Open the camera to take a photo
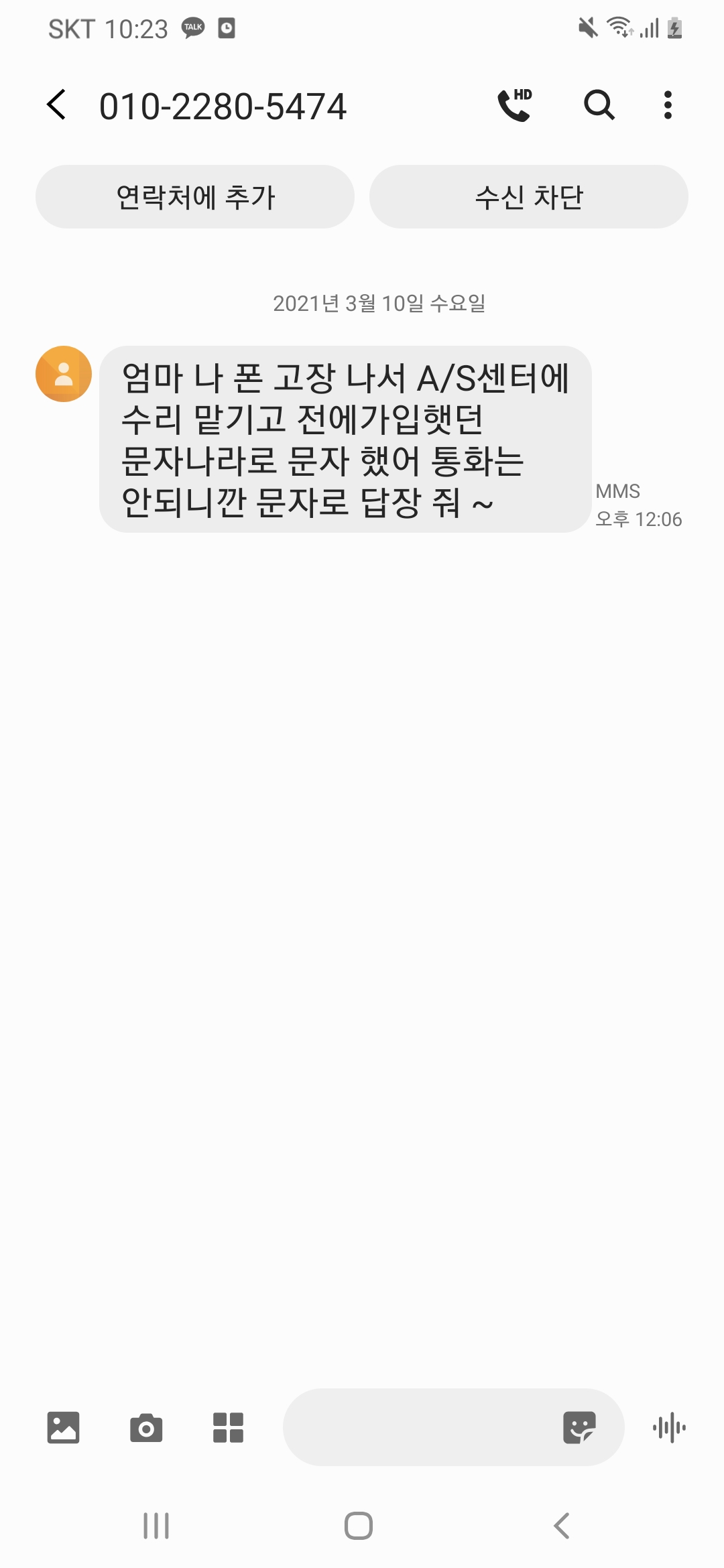724x1568 pixels. 146,1427
